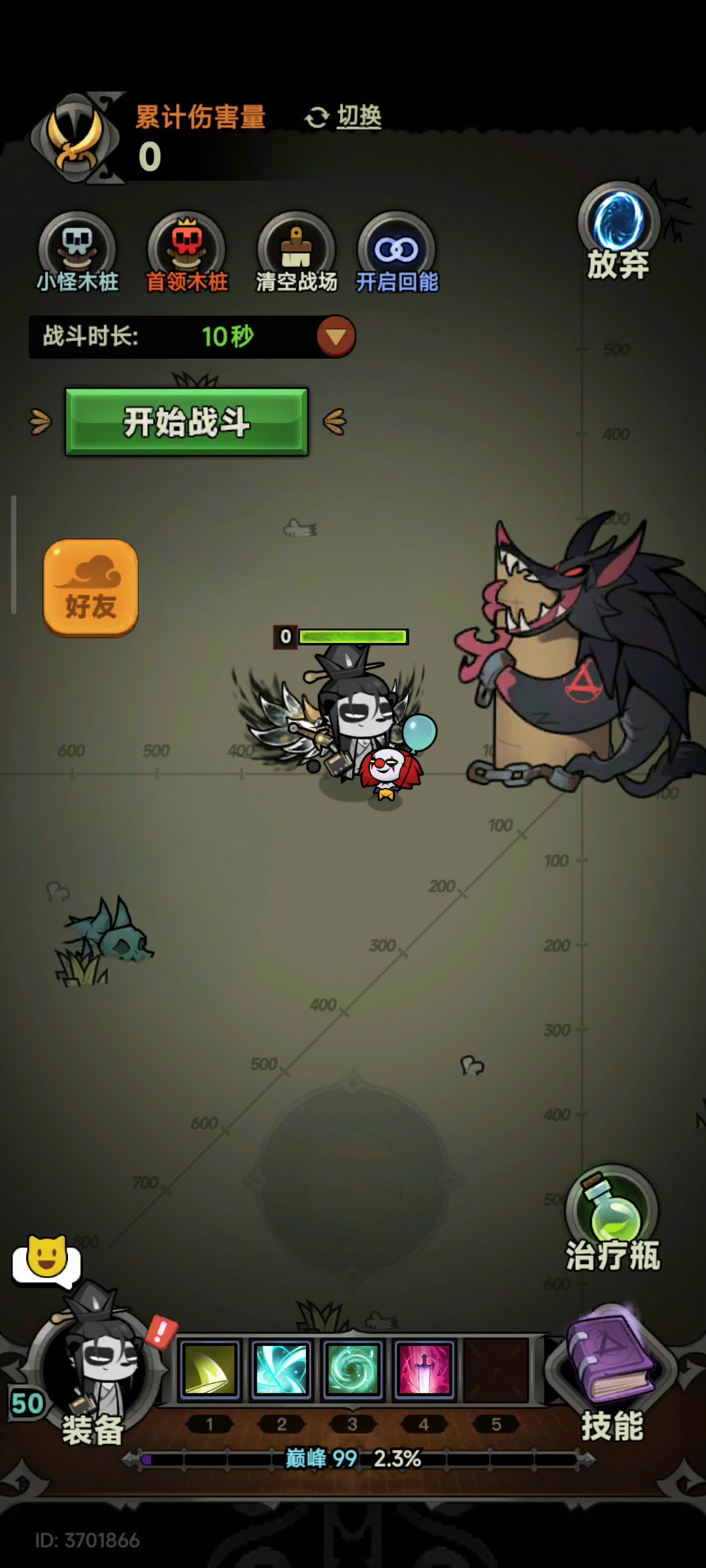The height and width of the screenshot is (1568, 706).
Task: Cast skill slot 4 pink sword
Action: [x=424, y=1369]
